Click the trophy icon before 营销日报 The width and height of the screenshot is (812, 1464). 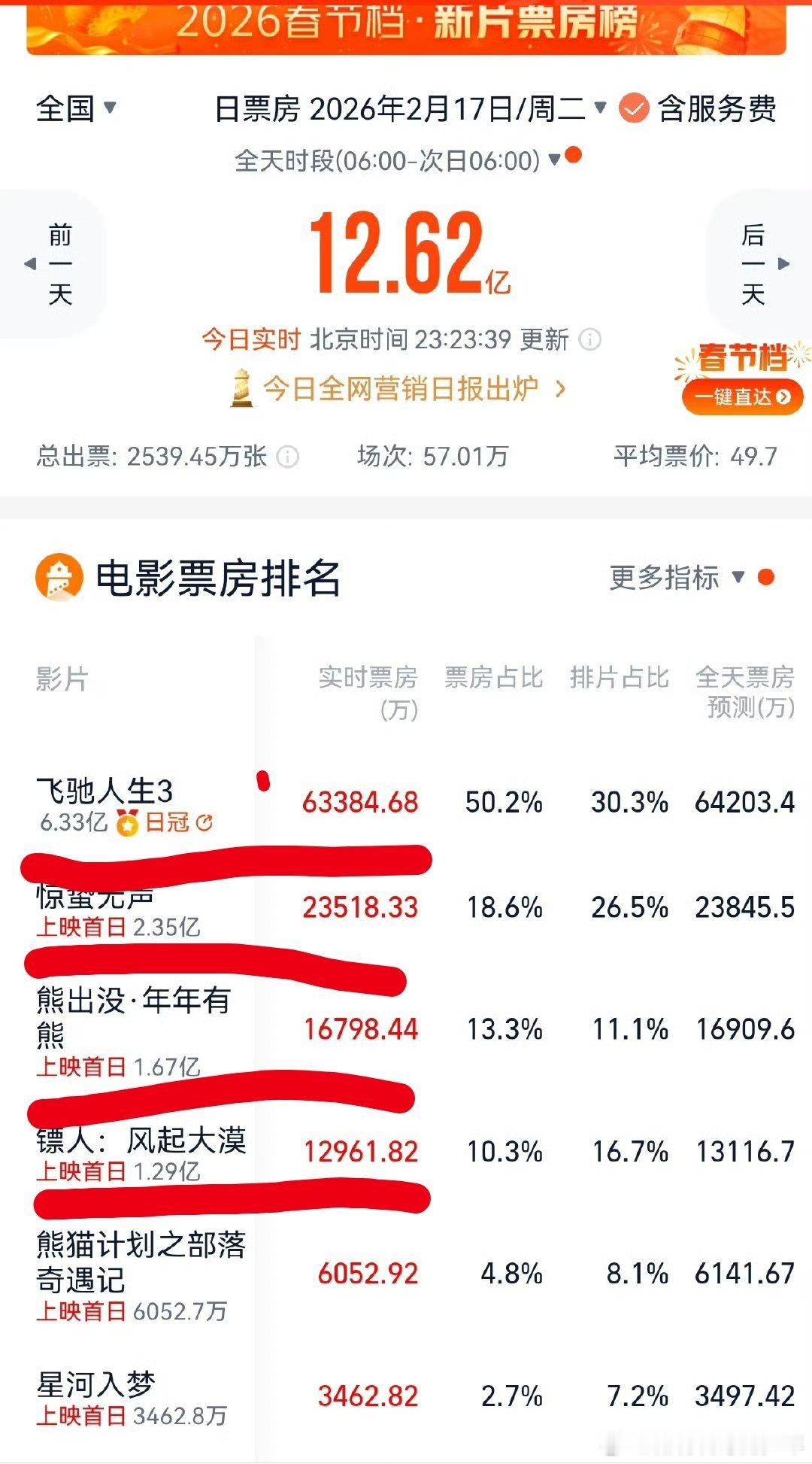(x=241, y=387)
